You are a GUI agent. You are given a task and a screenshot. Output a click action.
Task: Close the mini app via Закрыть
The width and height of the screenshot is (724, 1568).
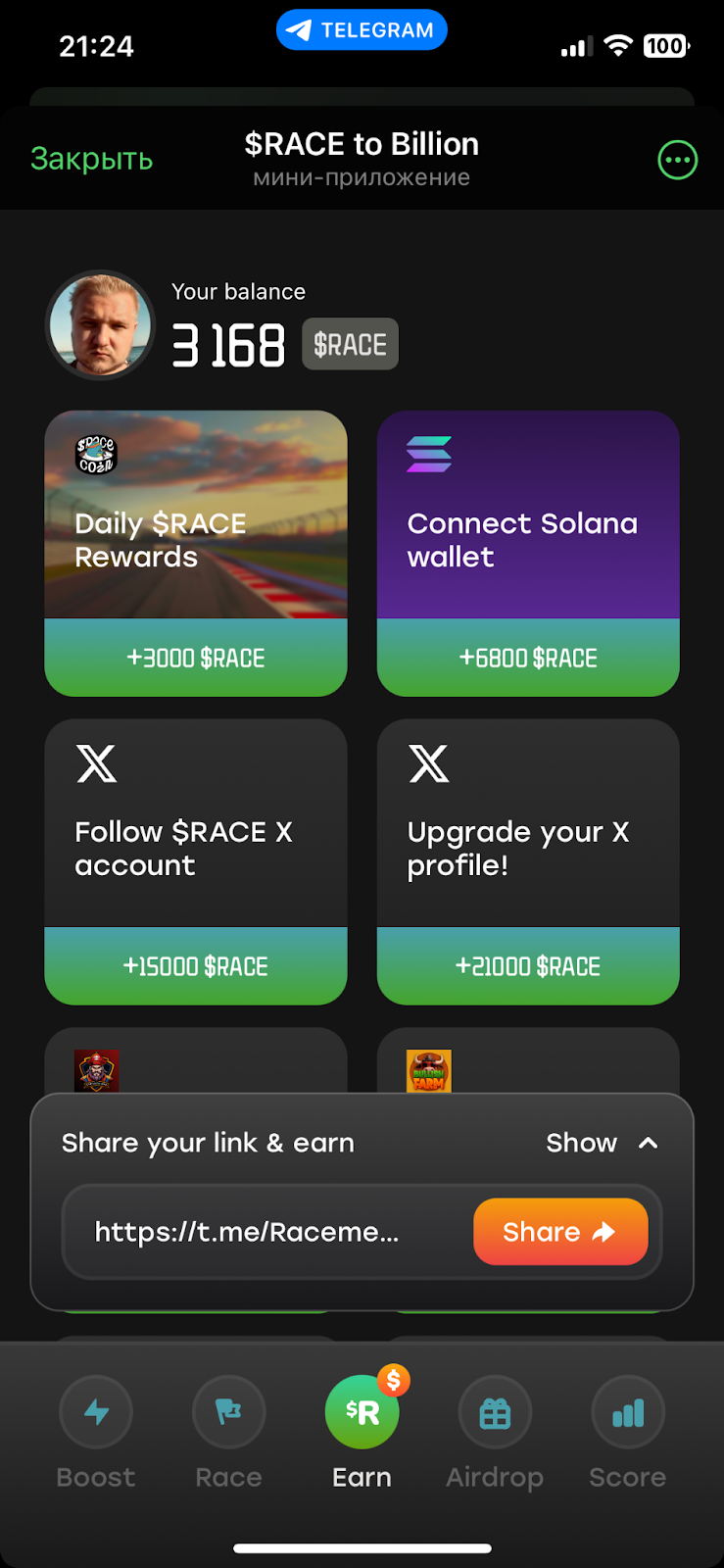91,159
